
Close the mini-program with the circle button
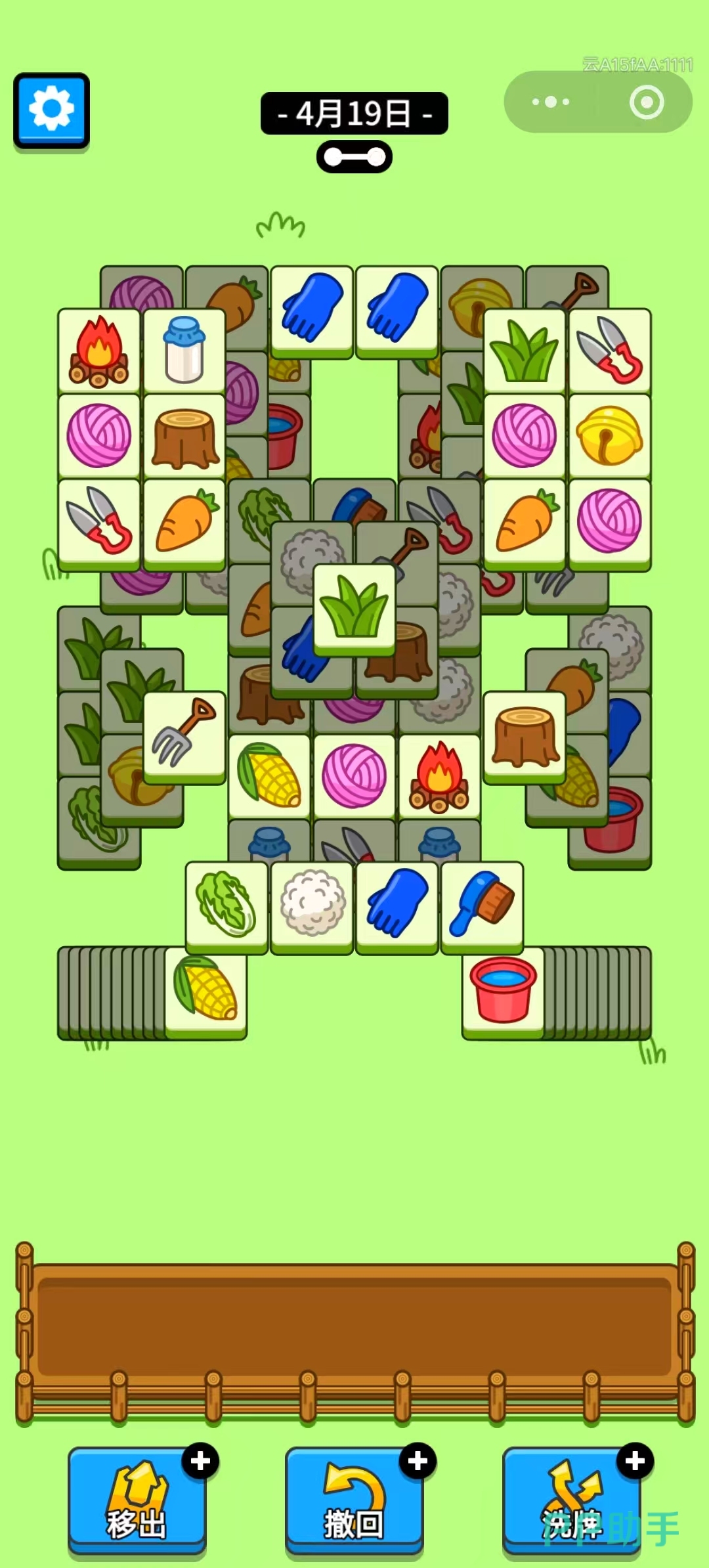click(x=647, y=102)
